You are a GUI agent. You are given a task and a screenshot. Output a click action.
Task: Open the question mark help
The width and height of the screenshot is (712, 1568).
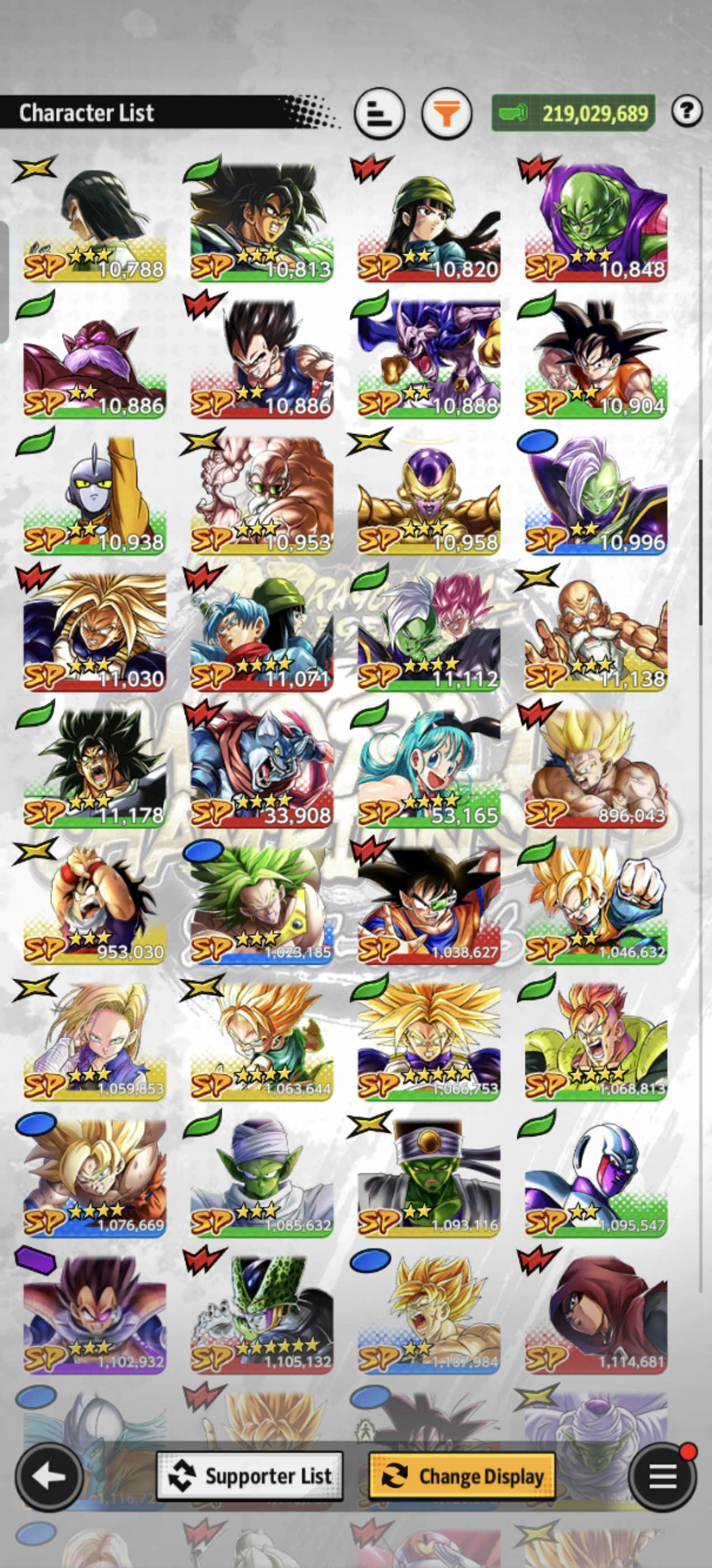click(x=686, y=111)
